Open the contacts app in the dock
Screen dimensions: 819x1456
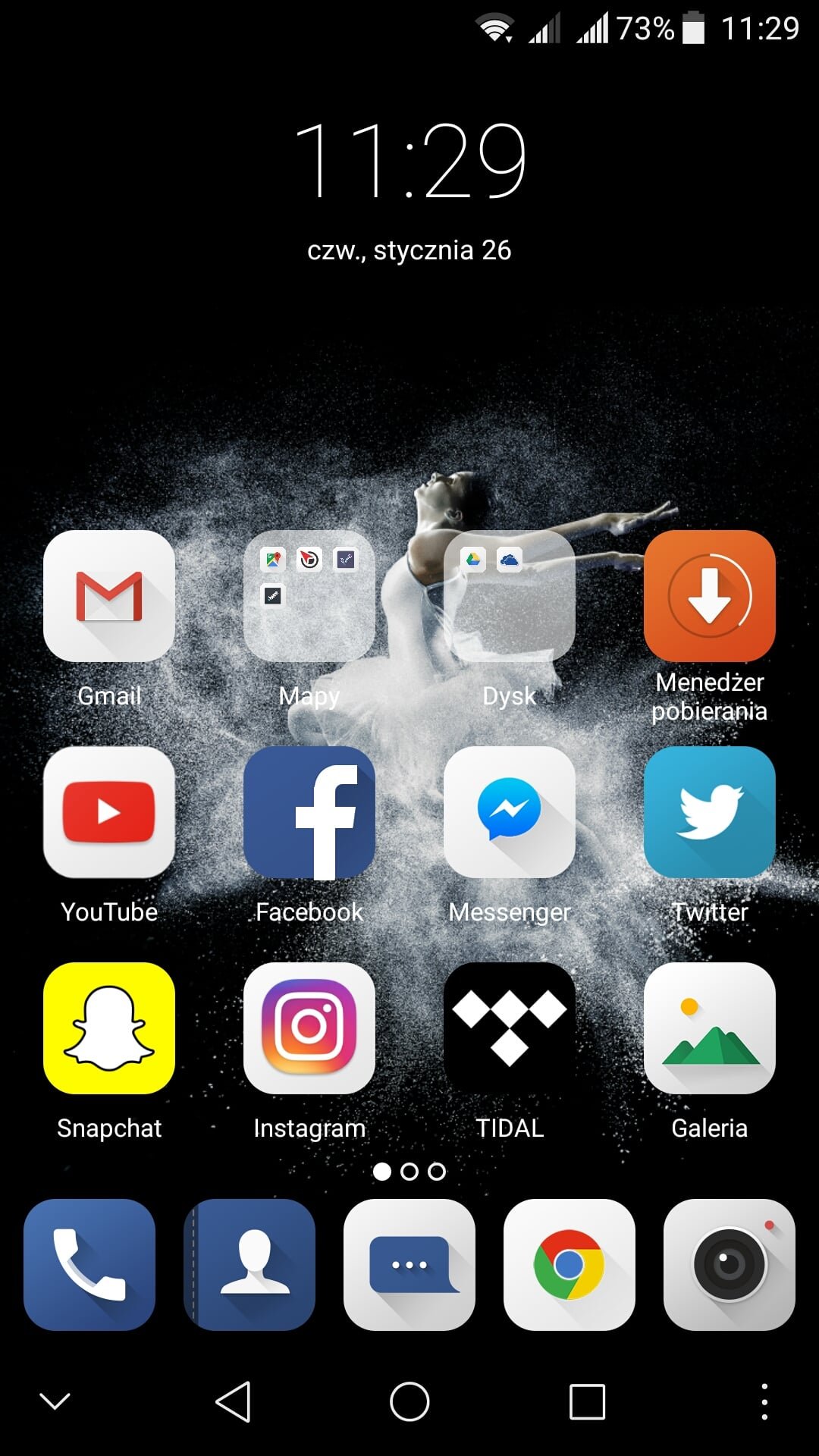tap(249, 1265)
